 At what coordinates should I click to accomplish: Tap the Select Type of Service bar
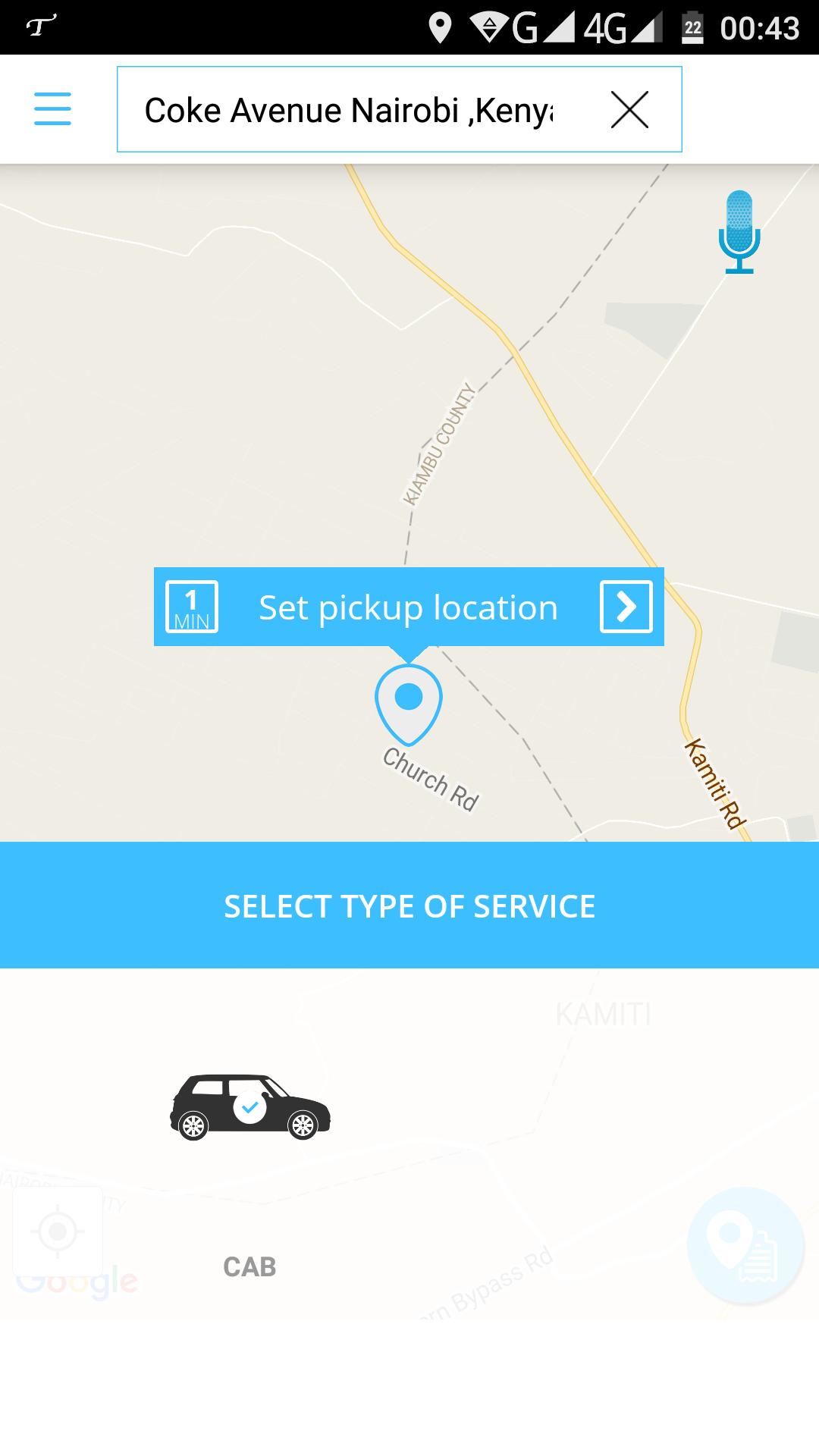pyautogui.click(x=409, y=905)
